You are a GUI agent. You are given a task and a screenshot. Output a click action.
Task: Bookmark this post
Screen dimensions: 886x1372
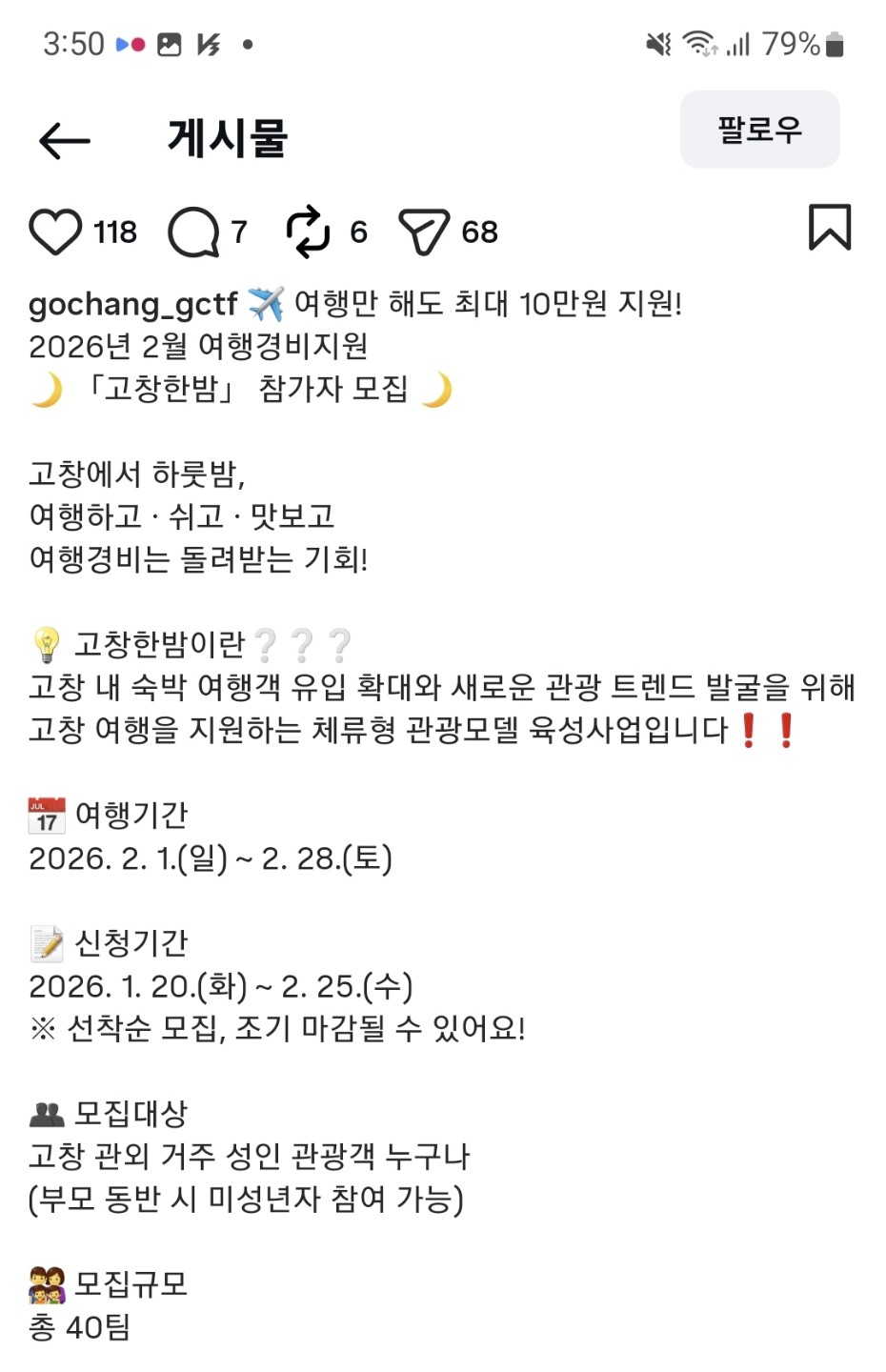point(829,228)
